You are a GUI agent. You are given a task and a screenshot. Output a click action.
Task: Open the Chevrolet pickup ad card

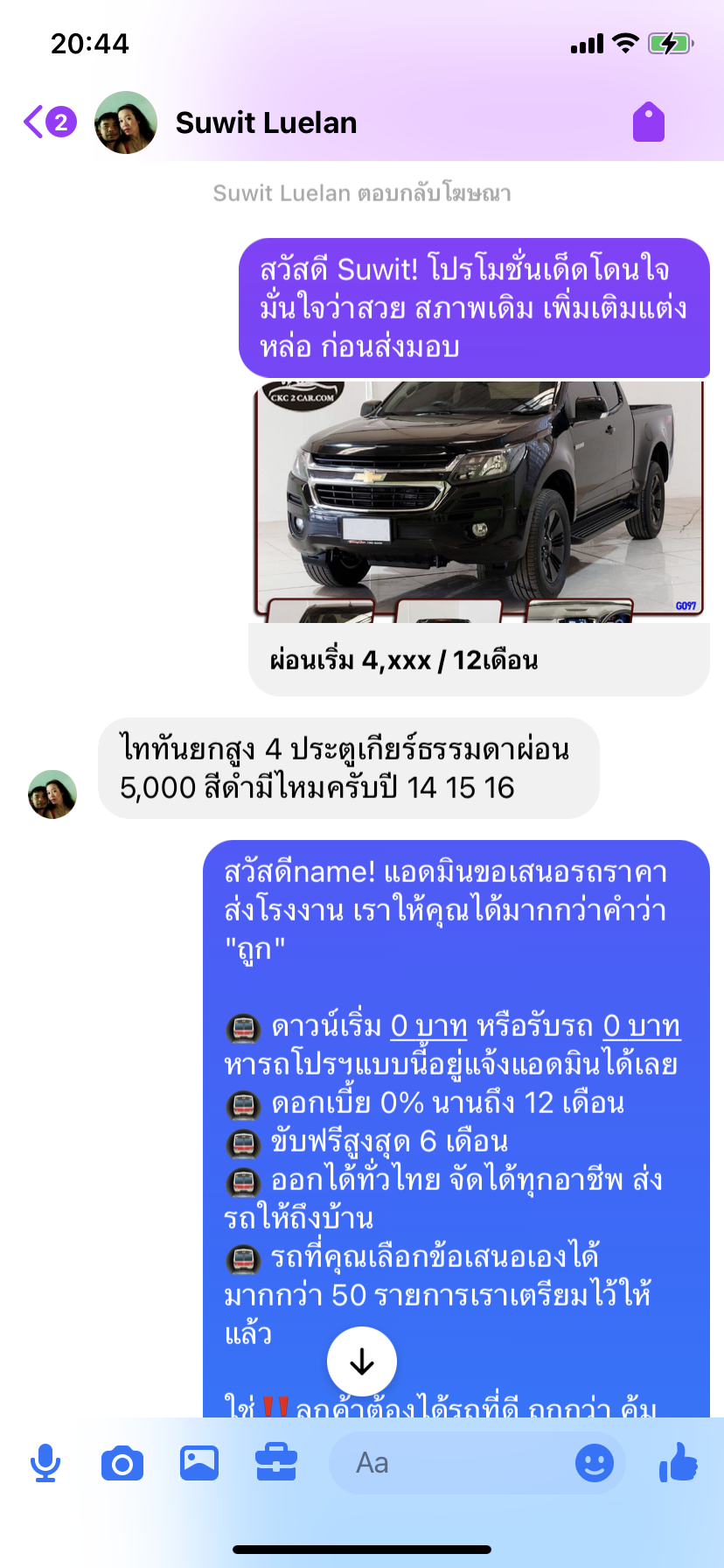click(479, 538)
